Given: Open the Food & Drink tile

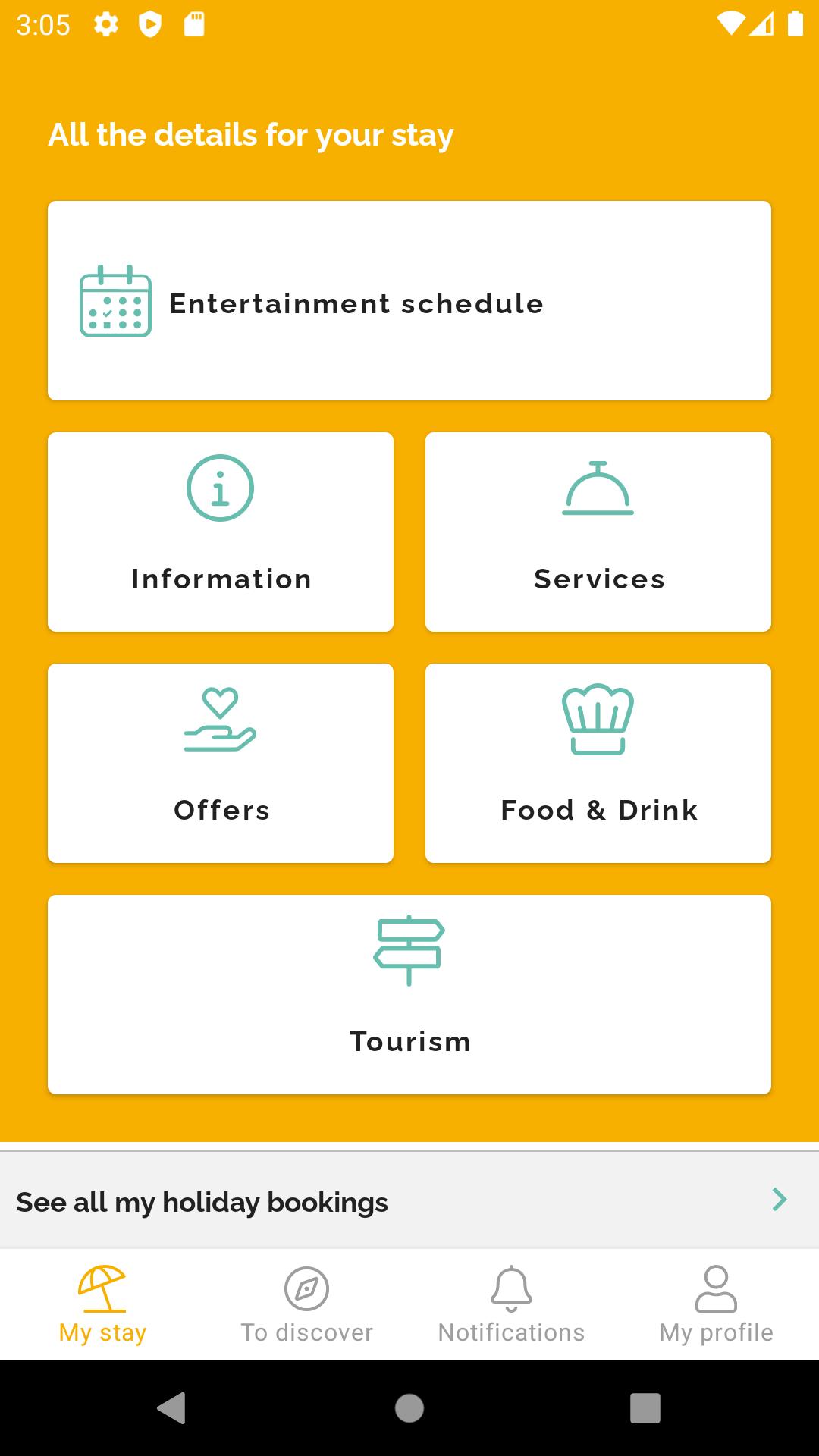Looking at the screenshot, I should [598, 763].
